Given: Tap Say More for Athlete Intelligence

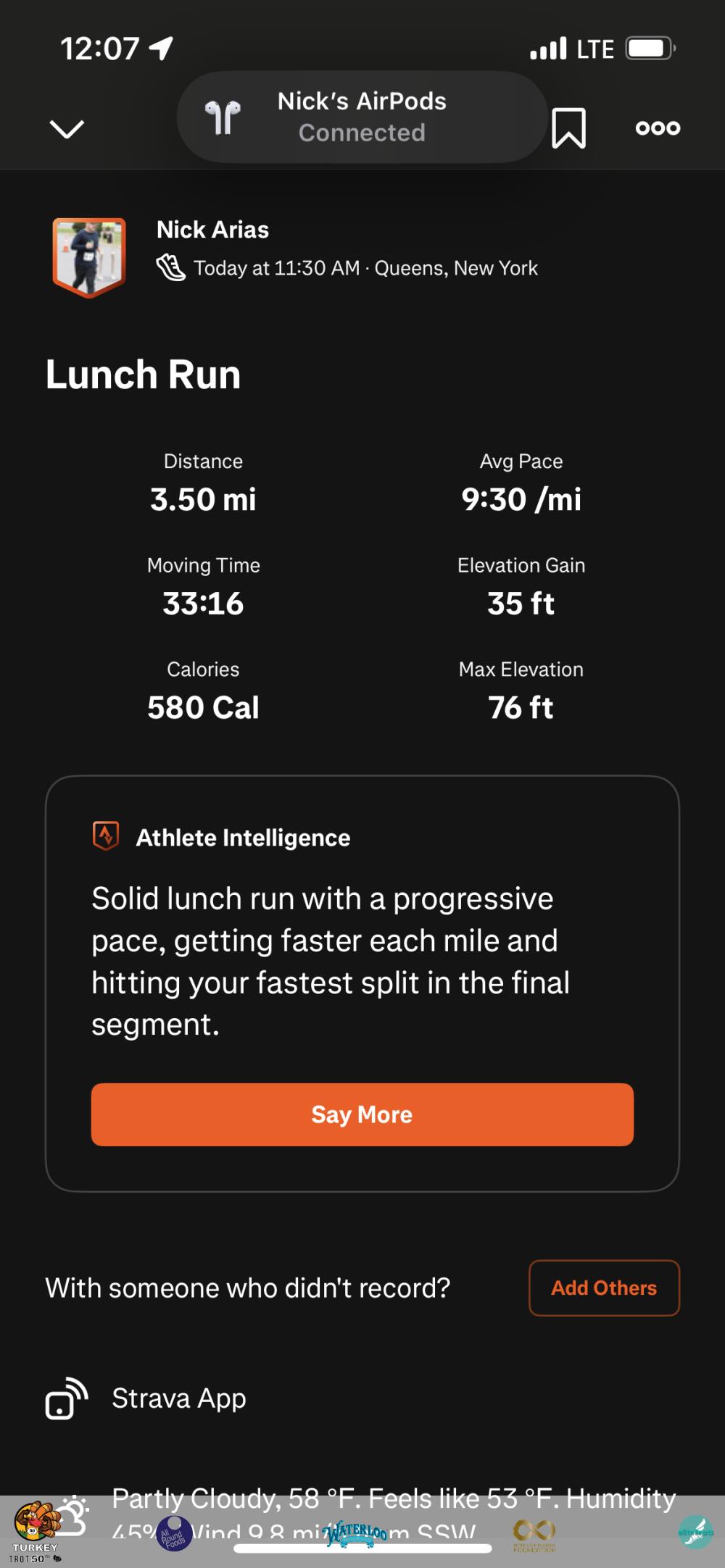Looking at the screenshot, I should tap(362, 1114).
